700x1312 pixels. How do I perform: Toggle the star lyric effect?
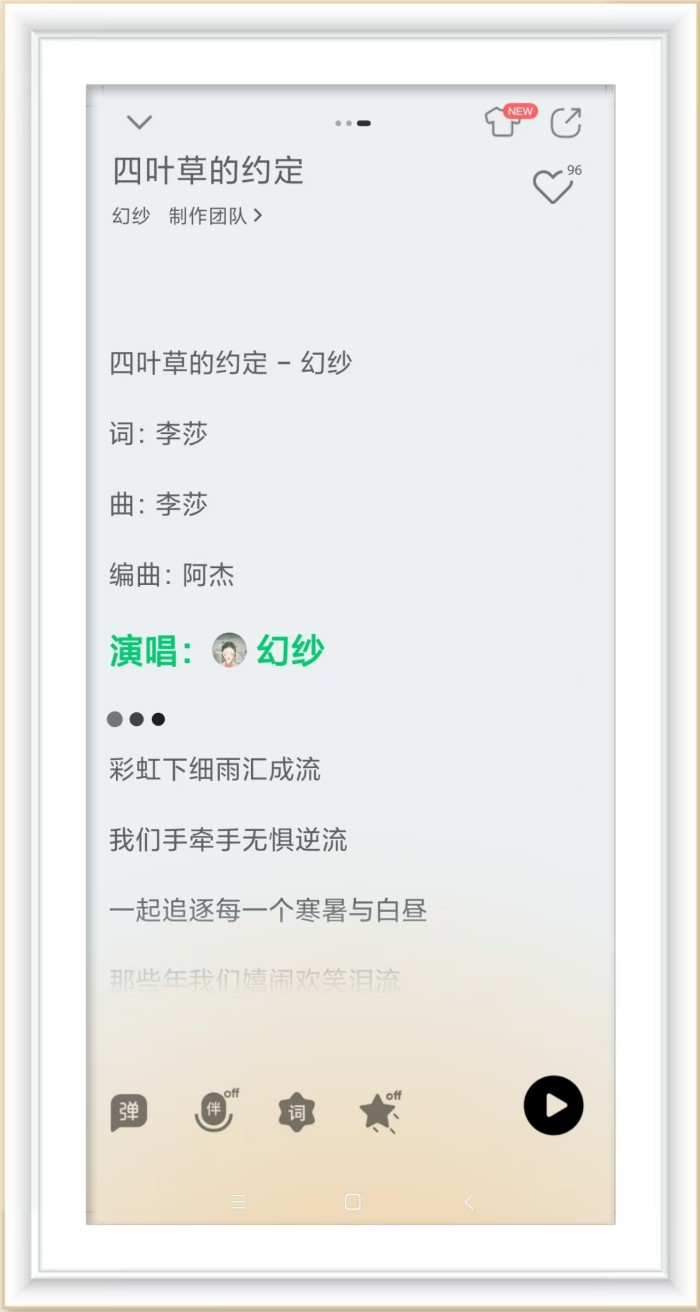(379, 1112)
